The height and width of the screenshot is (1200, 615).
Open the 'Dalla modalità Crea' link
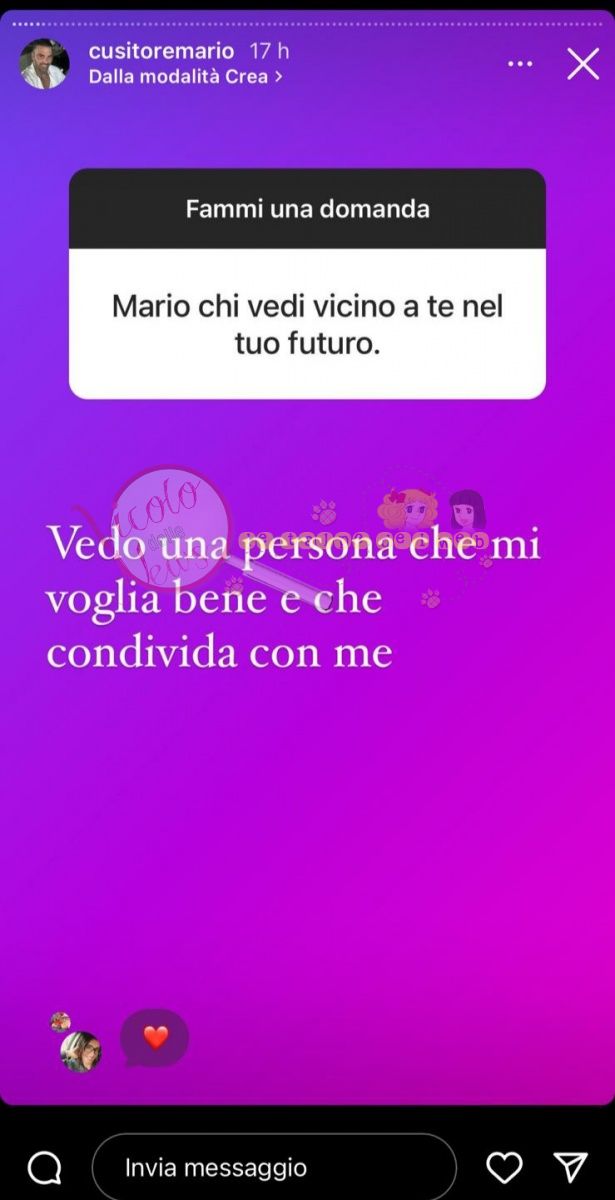tap(185, 77)
